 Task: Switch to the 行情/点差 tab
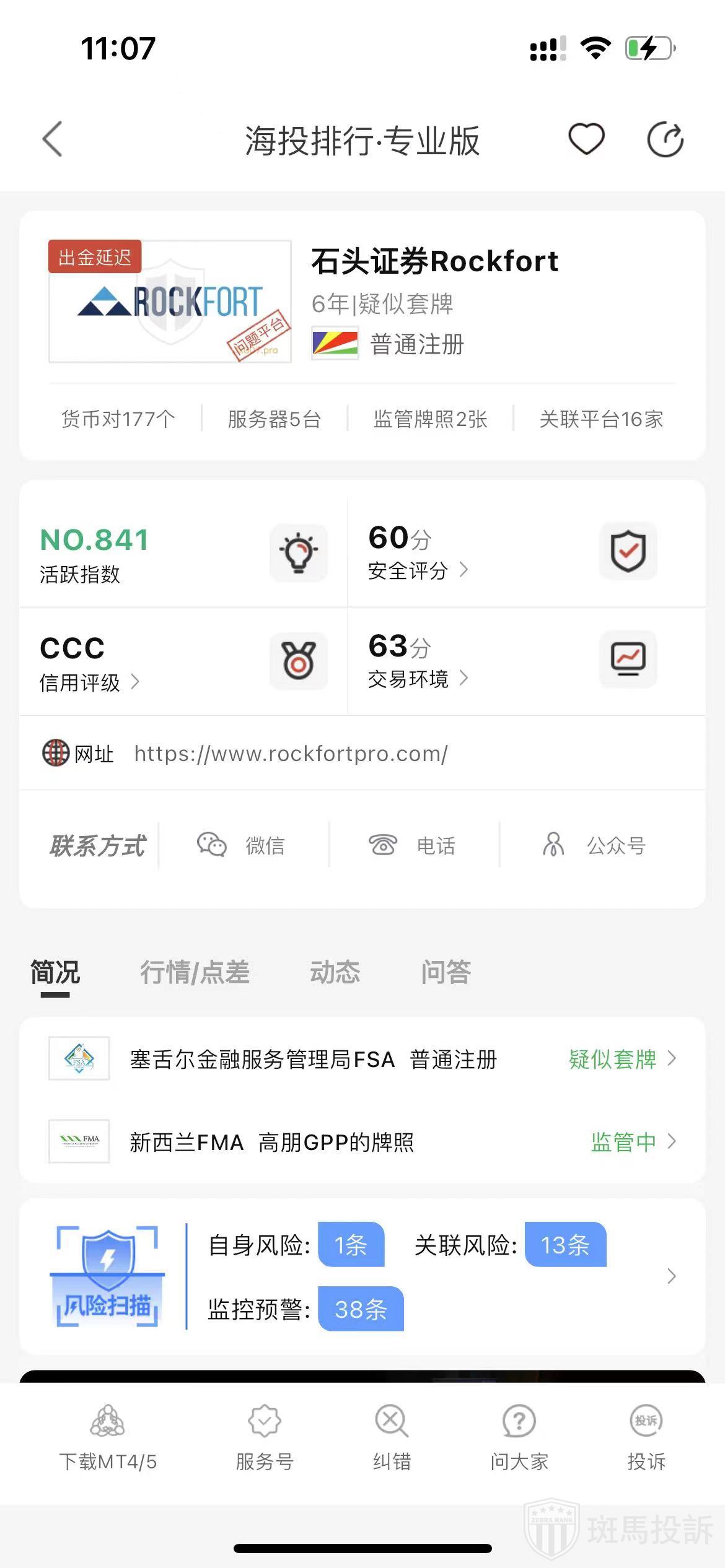pos(195,972)
